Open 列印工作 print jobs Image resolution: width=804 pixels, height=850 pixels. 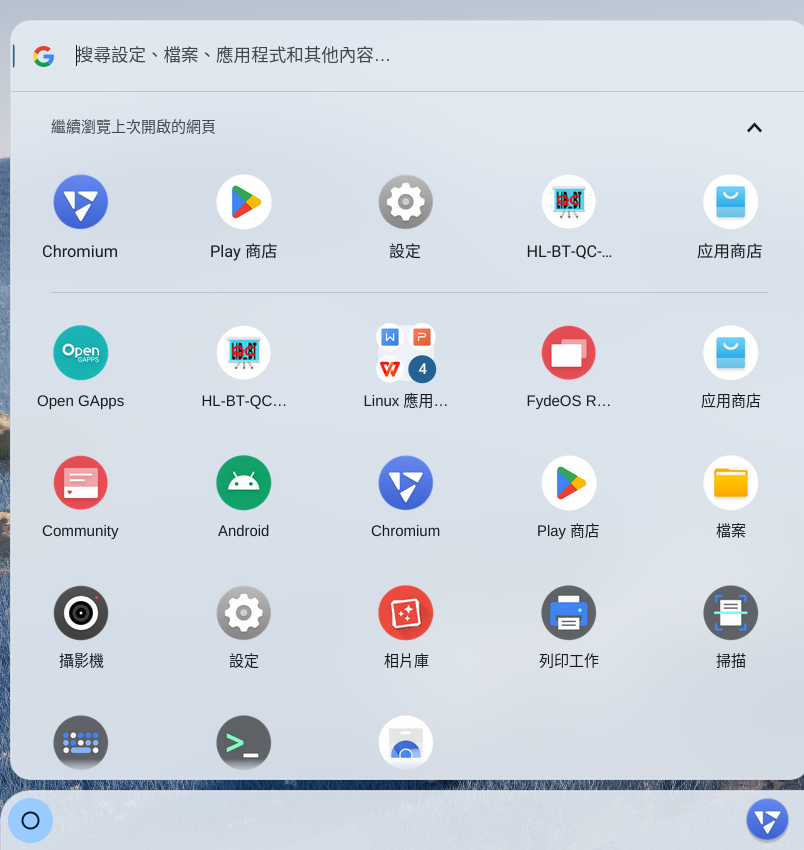pyautogui.click(x=568, y=613)
